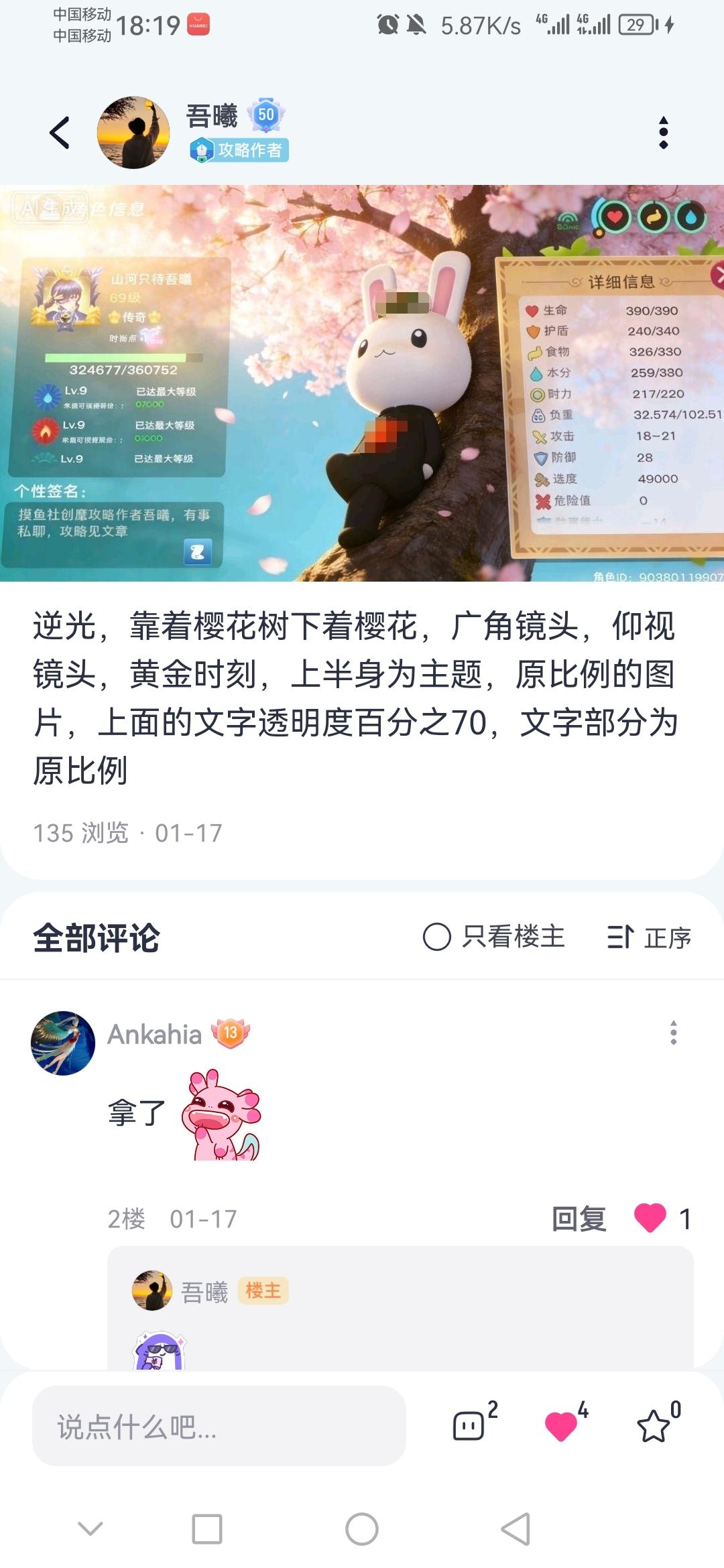
Task: Open the three-dot menu top right
Action: coord(665,133)
